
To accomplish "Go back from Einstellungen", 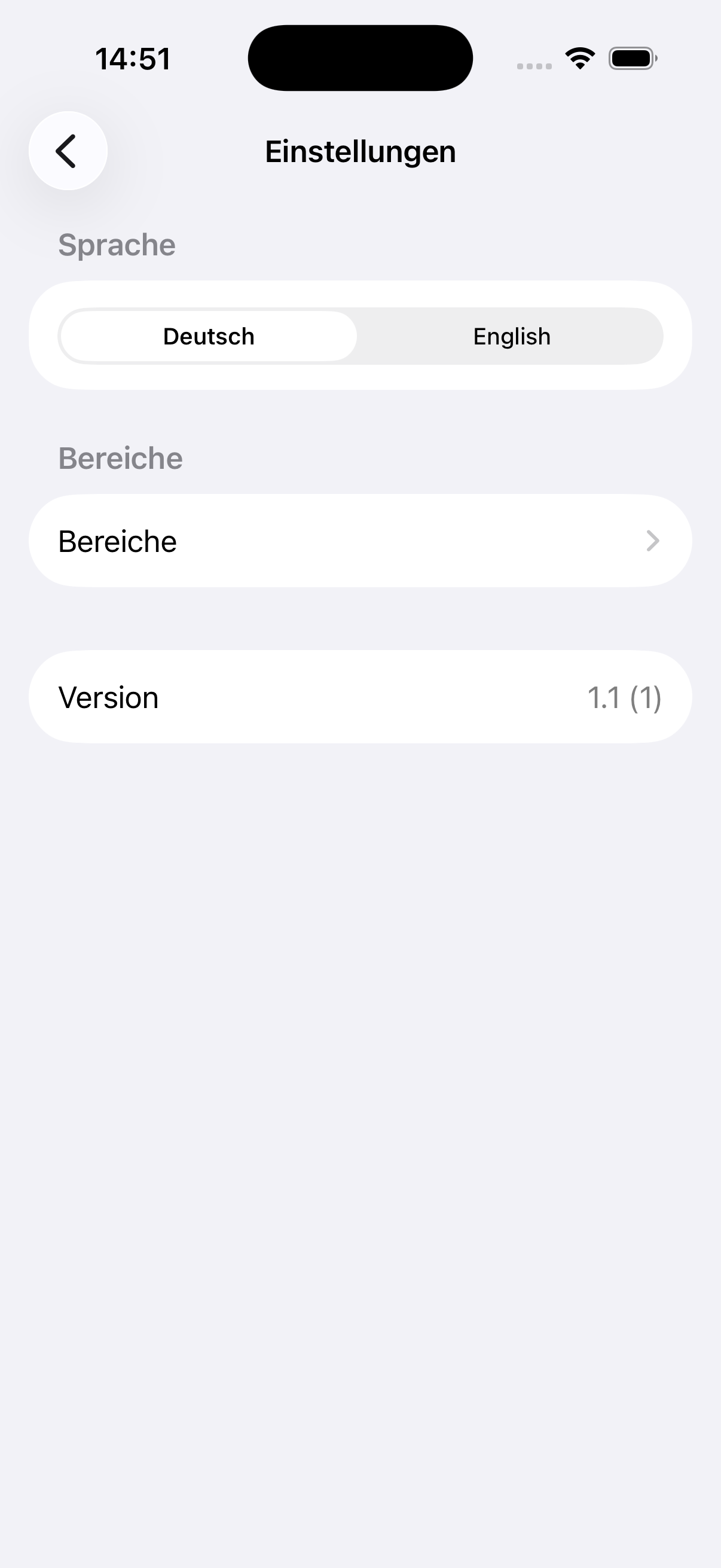I will (68, 151).
